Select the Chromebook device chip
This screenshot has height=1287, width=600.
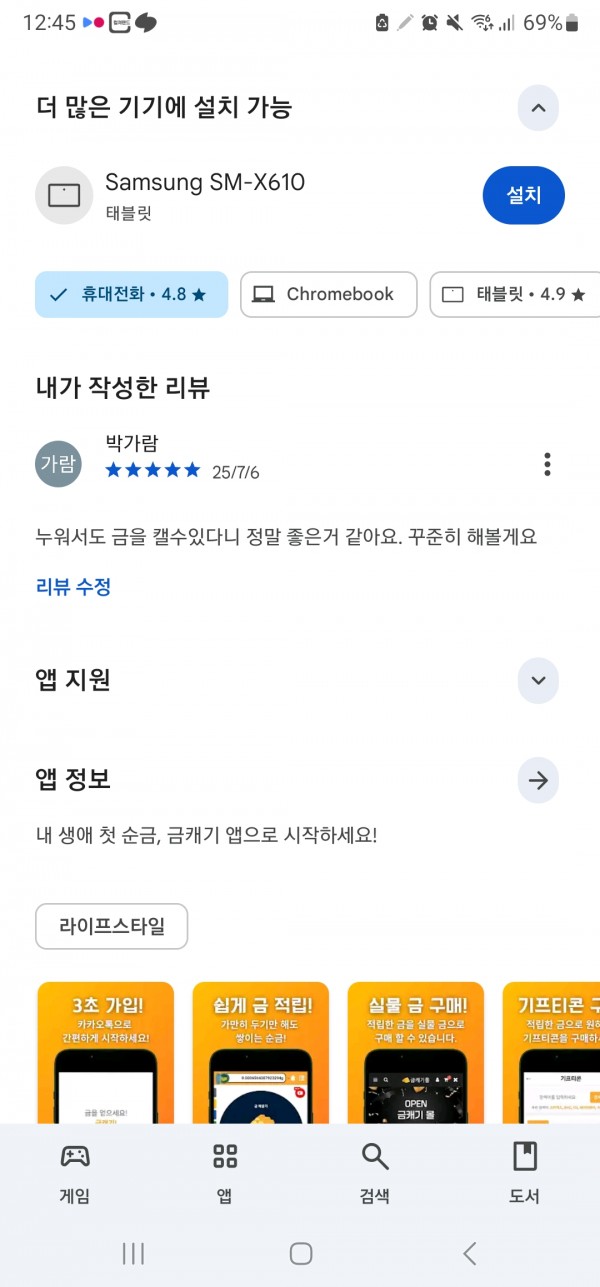[328, 294]
